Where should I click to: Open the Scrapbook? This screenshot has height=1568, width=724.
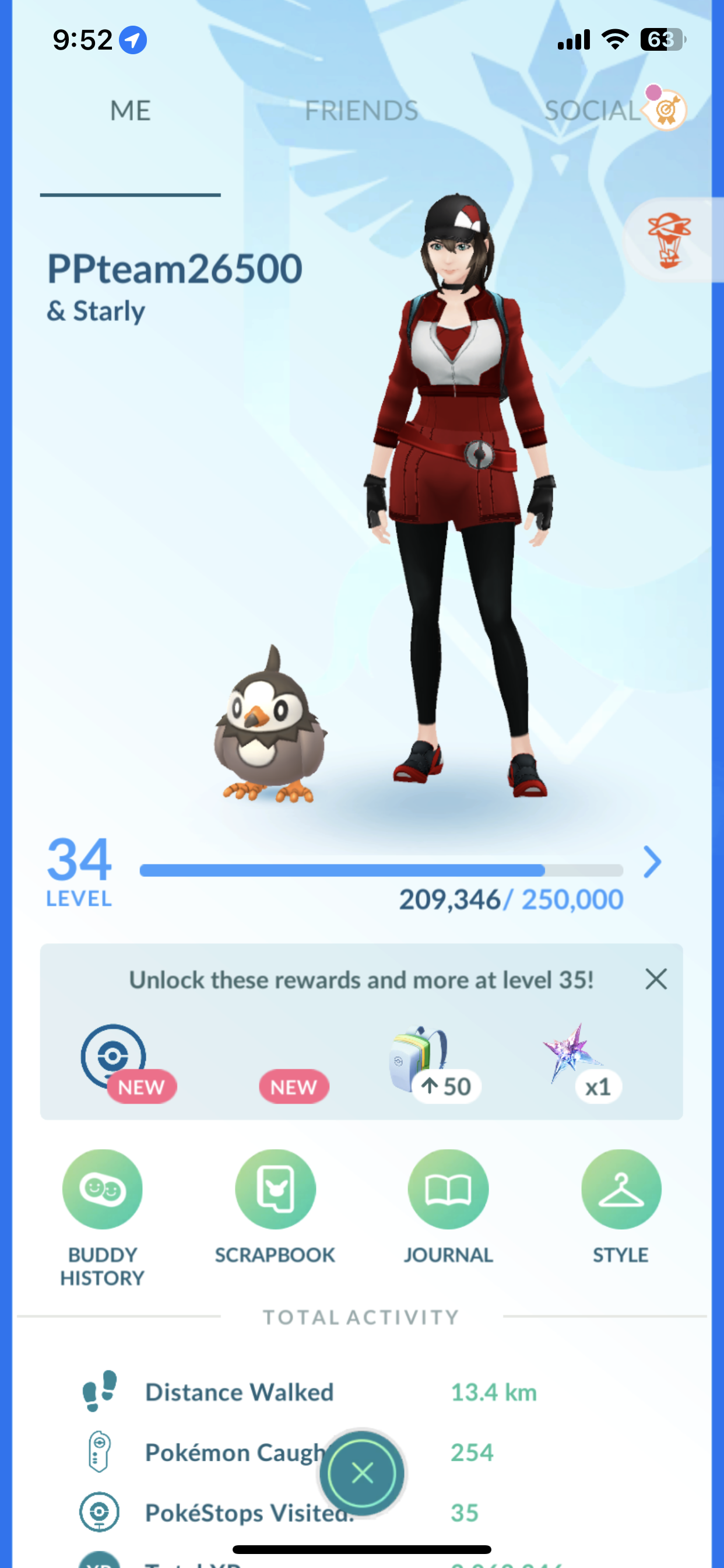[275, 1189]
